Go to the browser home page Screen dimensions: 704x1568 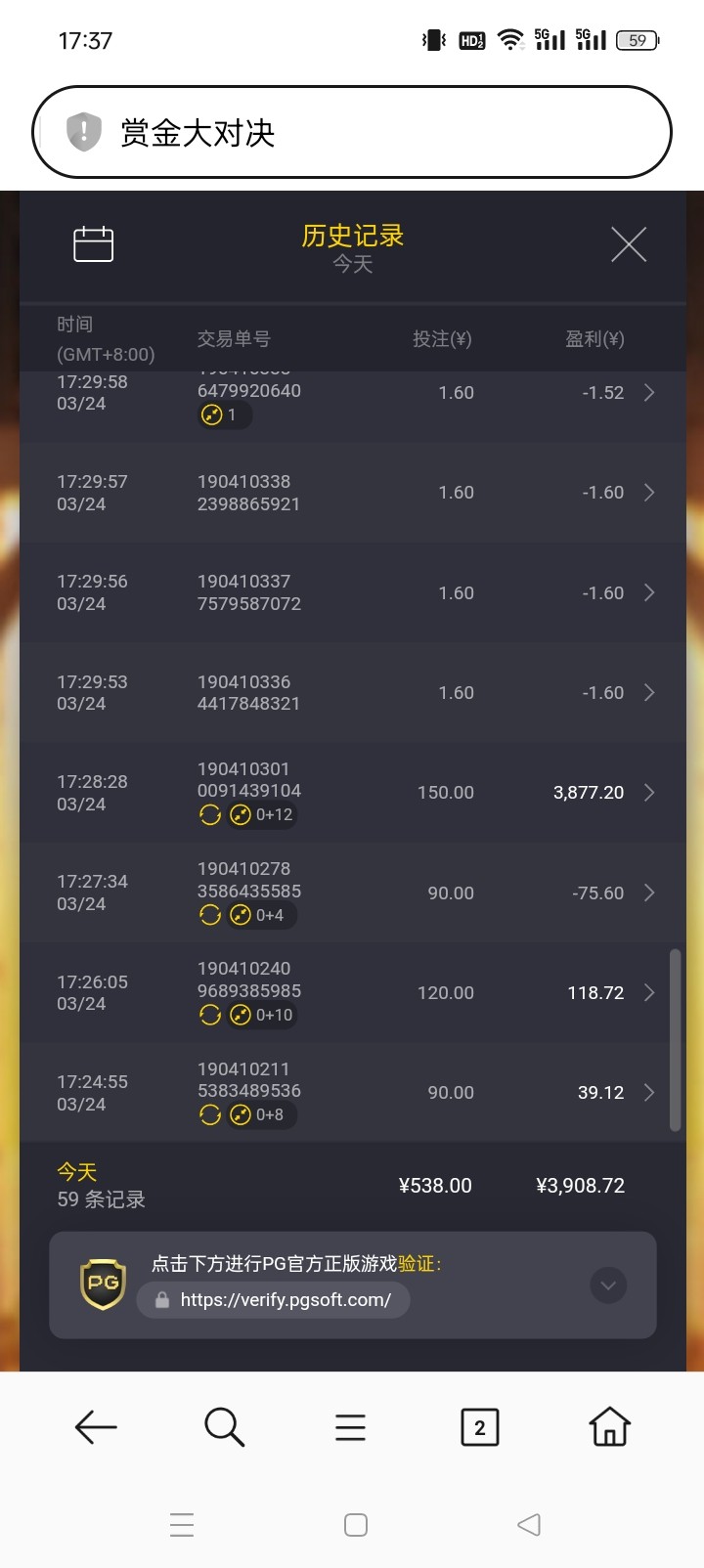tap(609, 1427)
